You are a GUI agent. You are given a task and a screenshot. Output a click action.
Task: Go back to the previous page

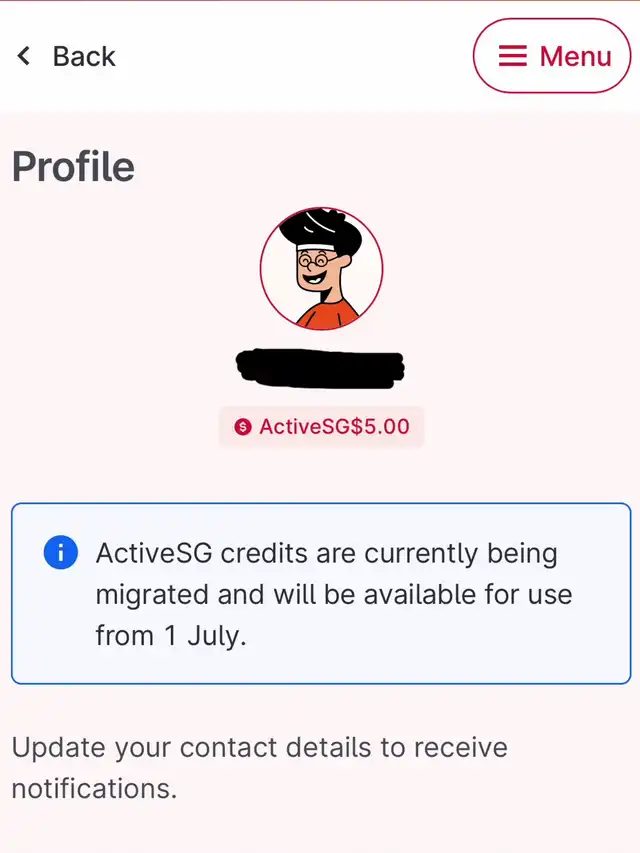click(x=66, y=56)
